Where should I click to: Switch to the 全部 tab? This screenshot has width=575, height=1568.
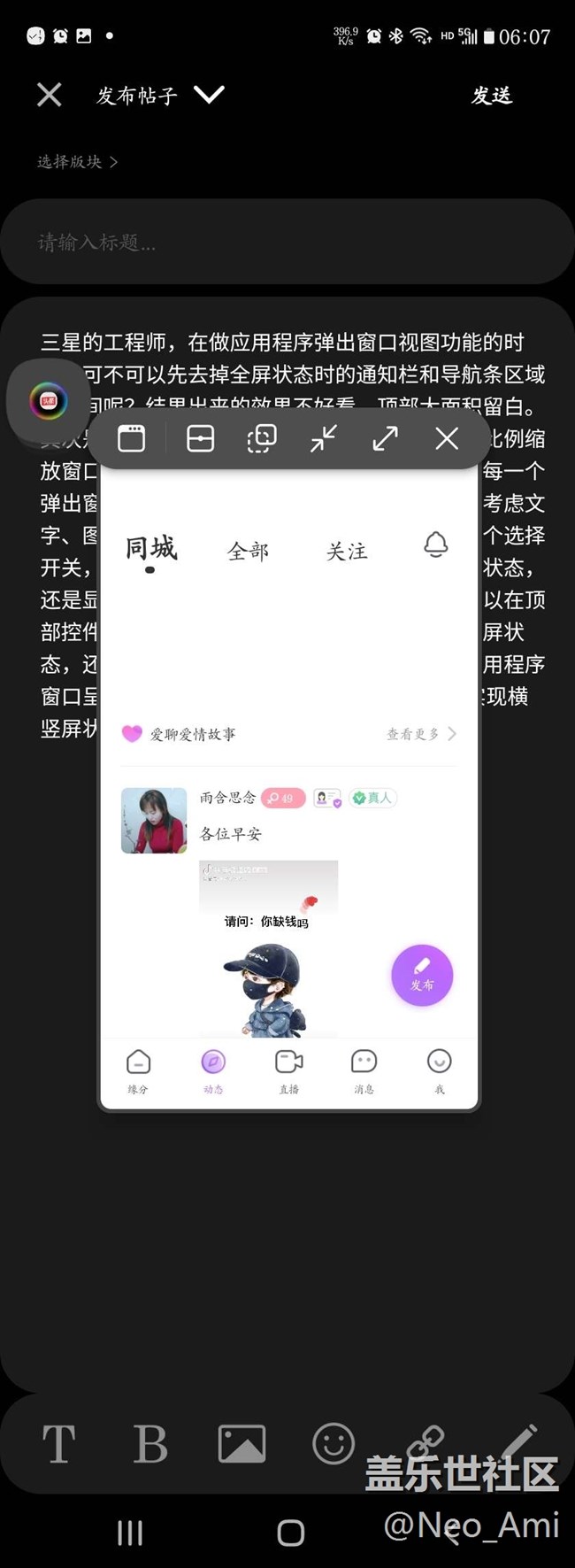248,552
